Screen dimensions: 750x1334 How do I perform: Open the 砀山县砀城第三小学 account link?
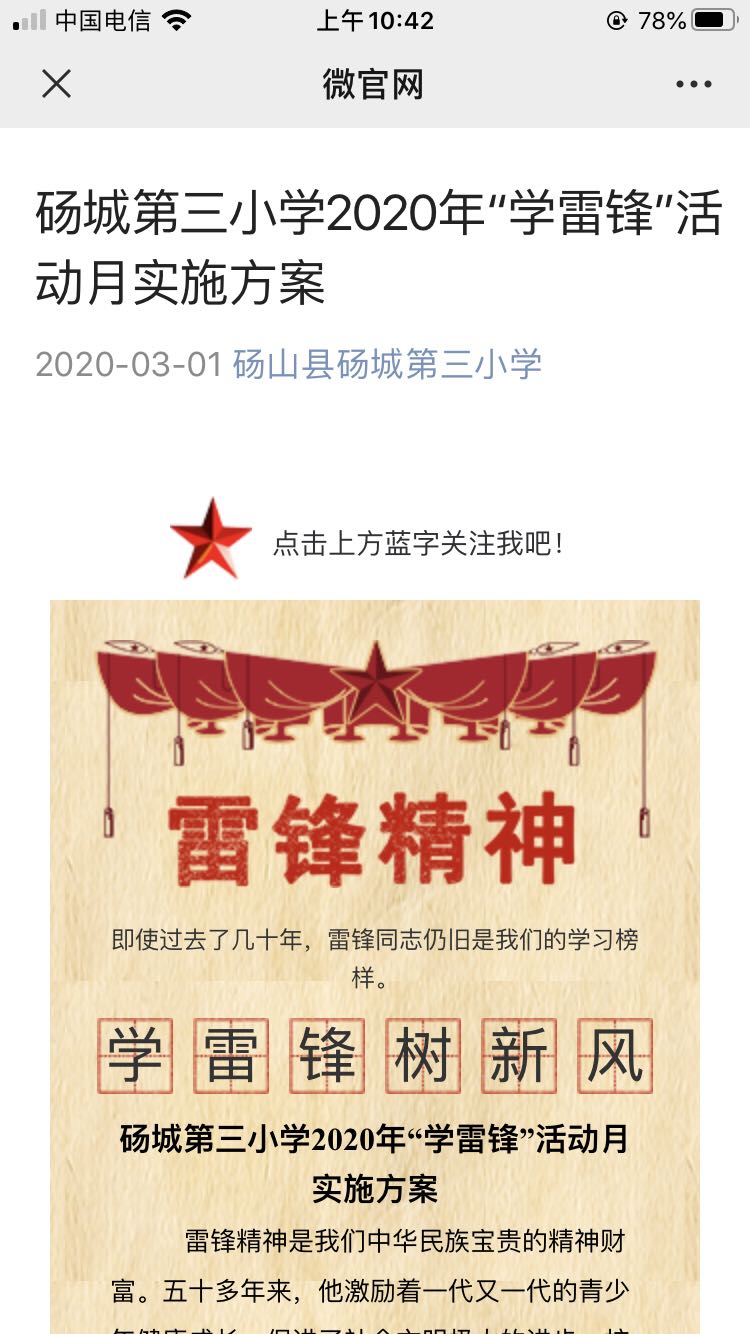tap(387, 364)
